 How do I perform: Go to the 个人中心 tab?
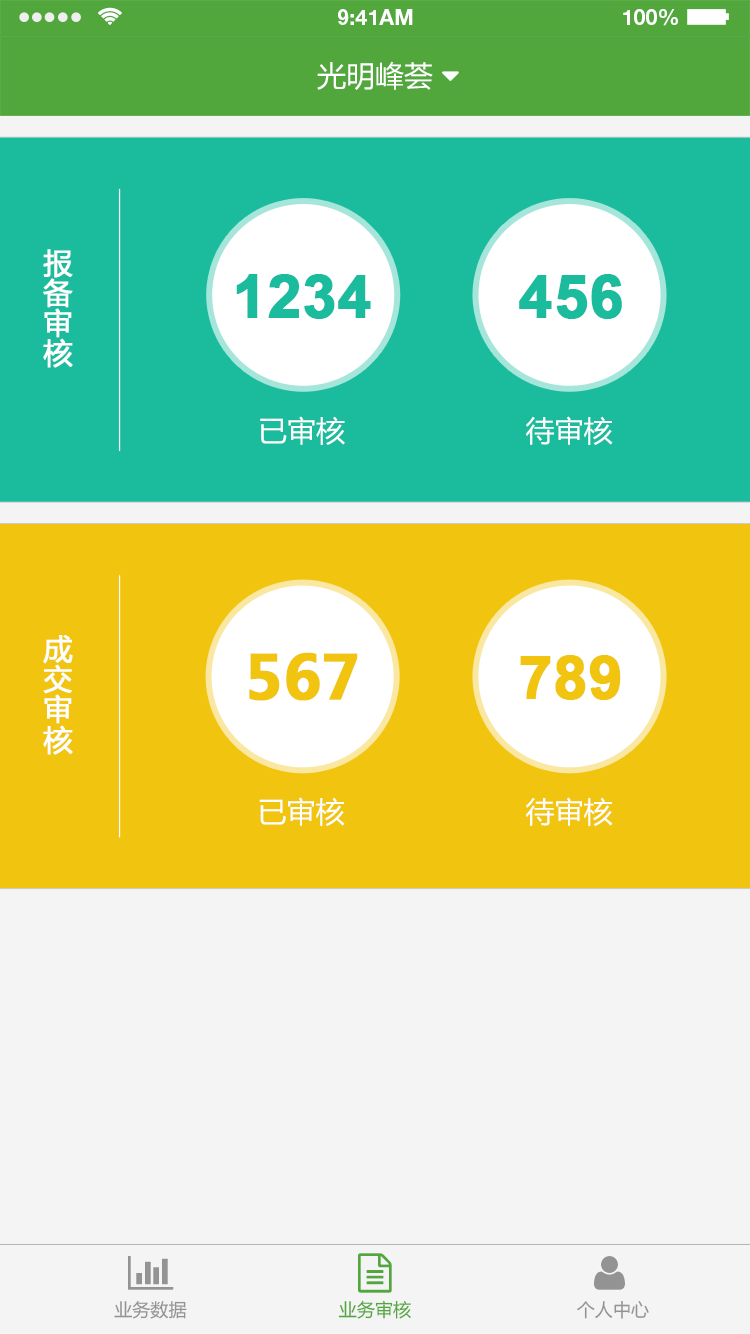click(x=611, y=1288)
